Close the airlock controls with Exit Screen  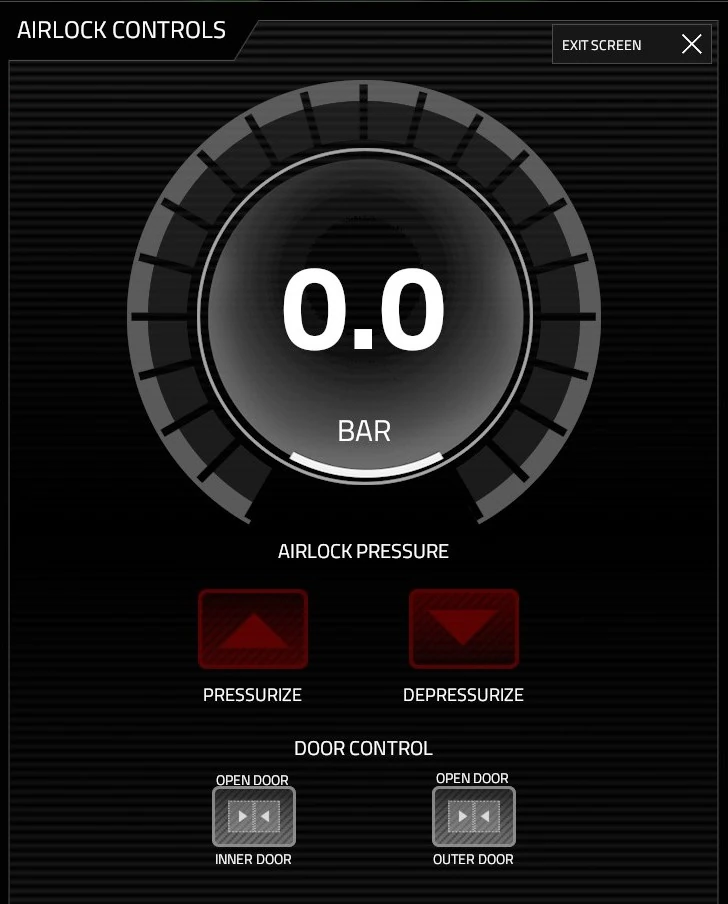(x=632, y=45)
